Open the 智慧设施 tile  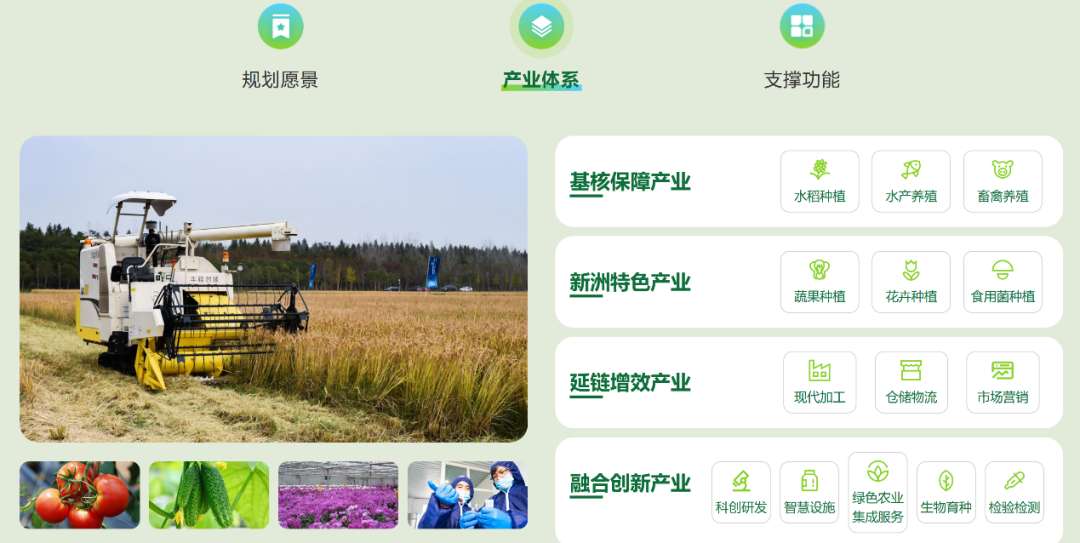coord(809,492)
